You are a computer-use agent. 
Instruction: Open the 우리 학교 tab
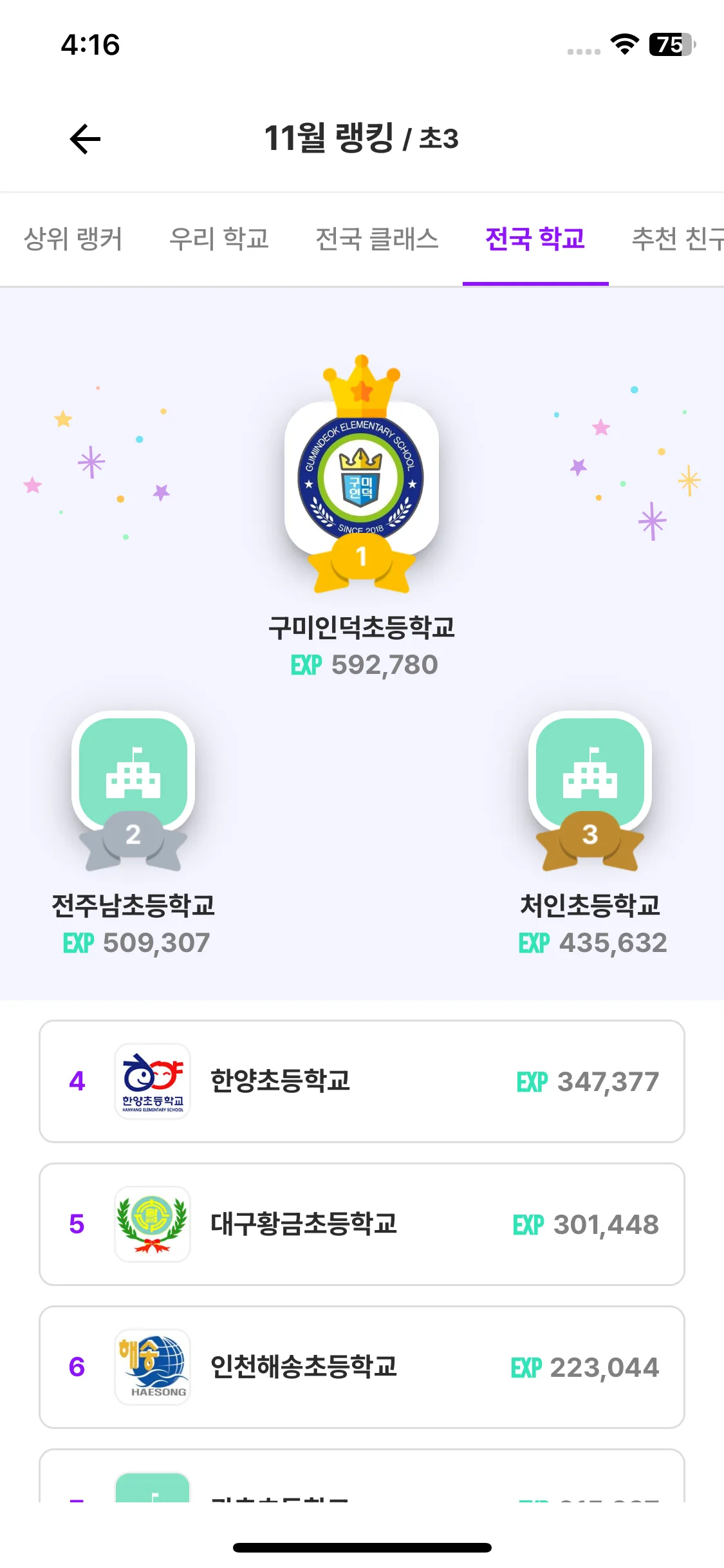(219, 239)
